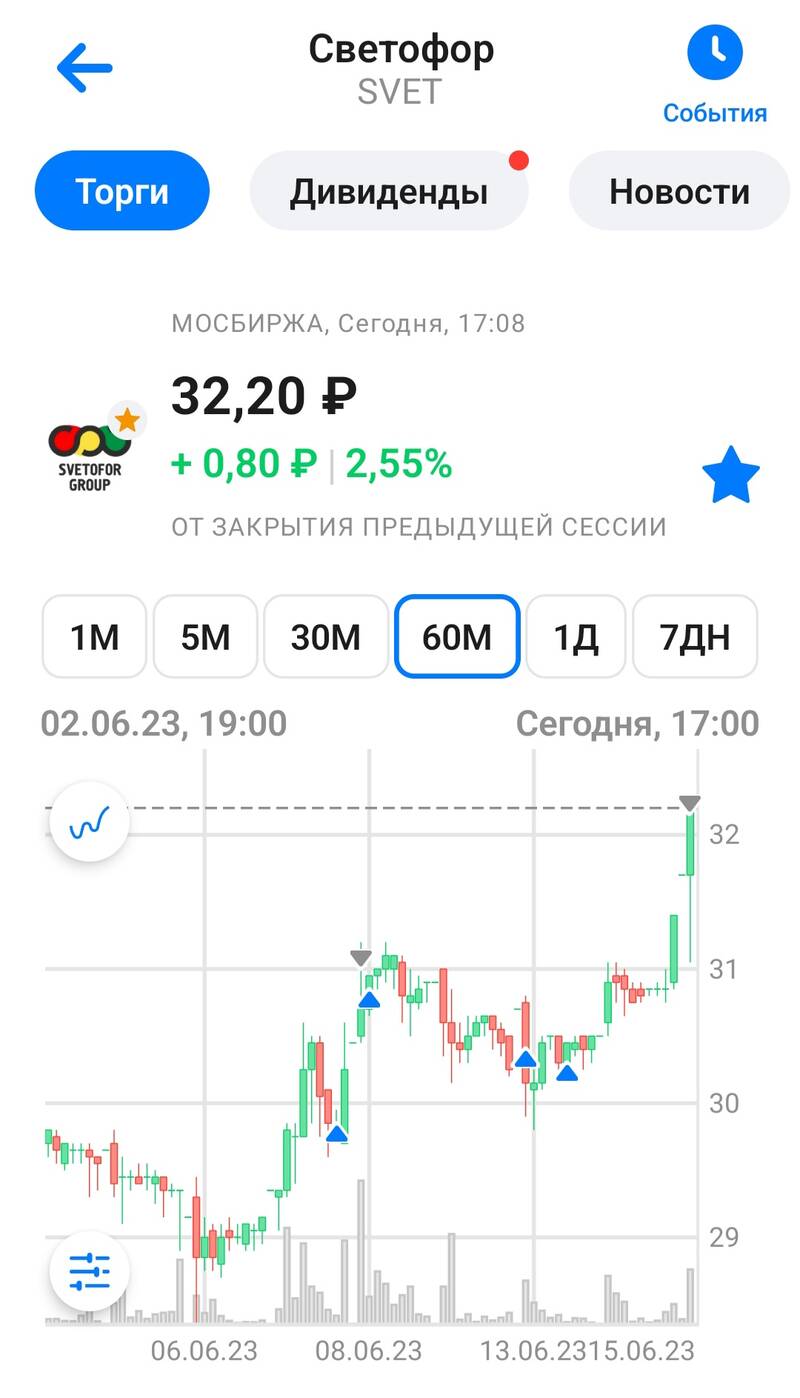Go back with the arrow icon
The width and height of the screenshot is (800, 1398).
[85, 68]
